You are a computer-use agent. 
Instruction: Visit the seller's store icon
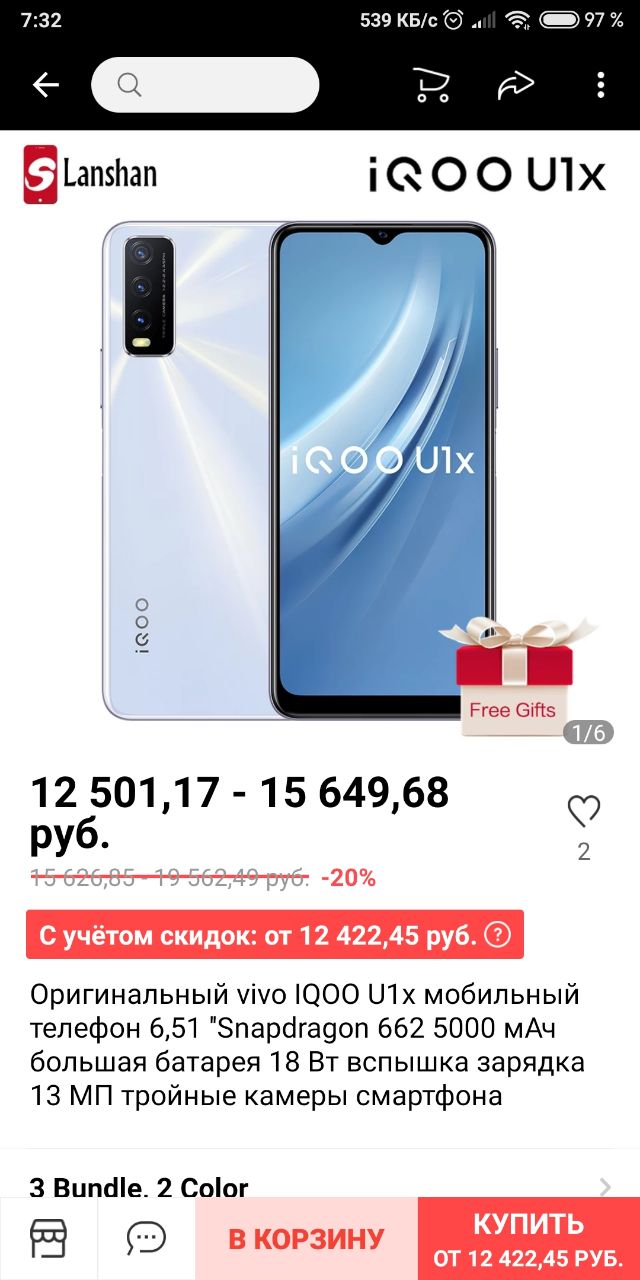(x=48, y=1238)
